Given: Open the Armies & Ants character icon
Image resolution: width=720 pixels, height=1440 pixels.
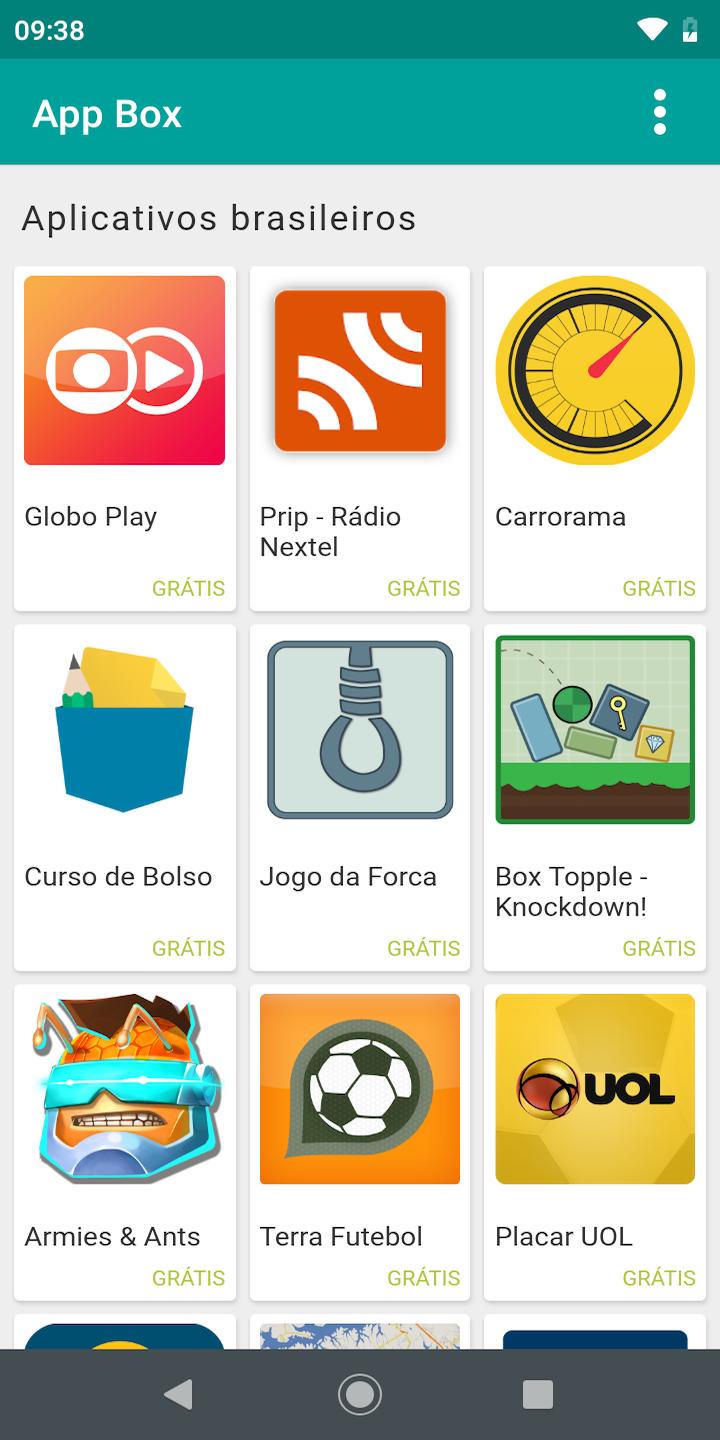Looking at the screenshot, I should 124,1088.
